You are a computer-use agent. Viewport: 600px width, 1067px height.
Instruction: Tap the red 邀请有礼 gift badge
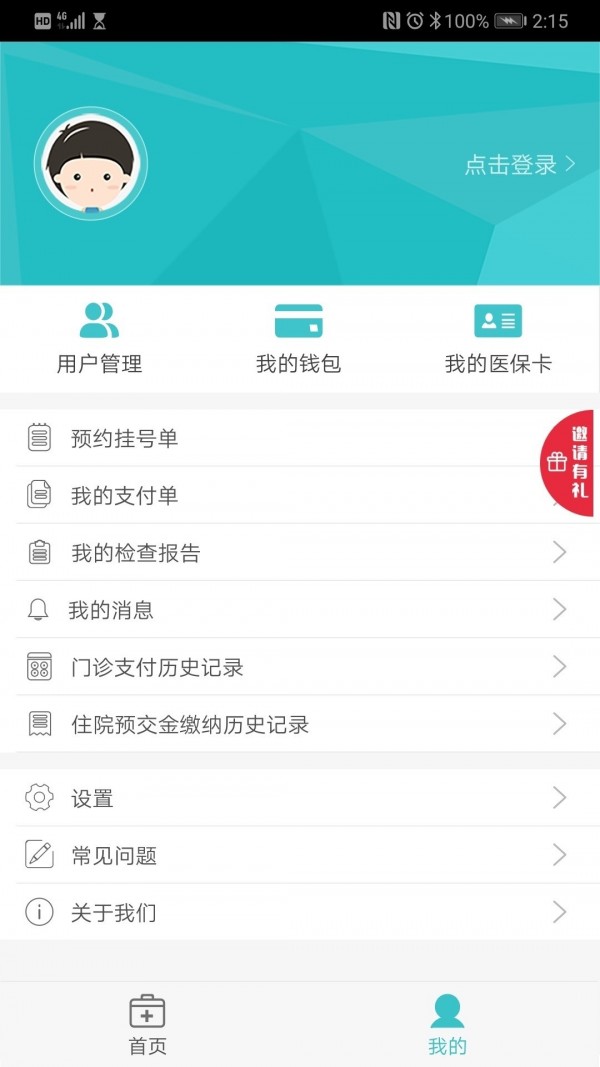pyautogui.click(x=570, y=462)
